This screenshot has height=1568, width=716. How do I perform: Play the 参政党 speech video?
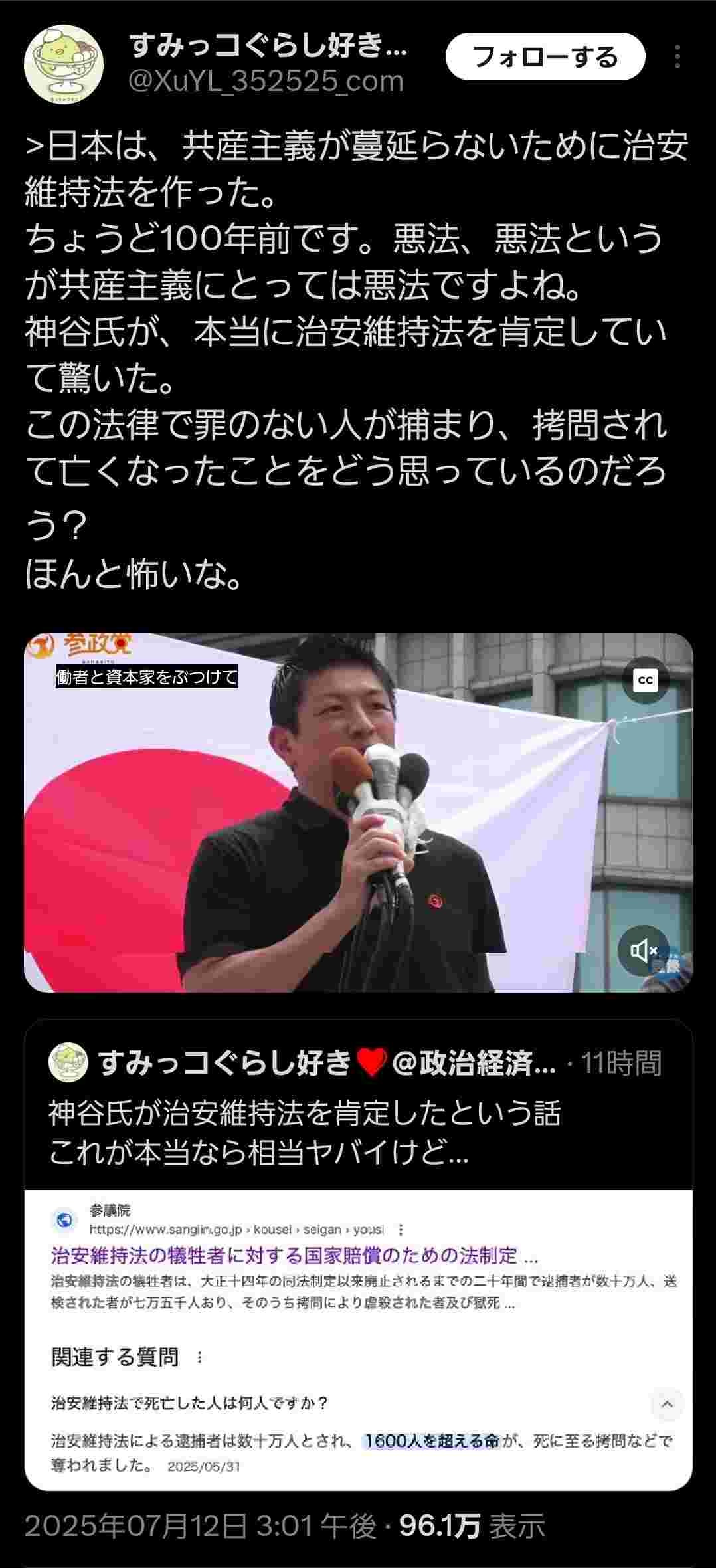point(359,812)
